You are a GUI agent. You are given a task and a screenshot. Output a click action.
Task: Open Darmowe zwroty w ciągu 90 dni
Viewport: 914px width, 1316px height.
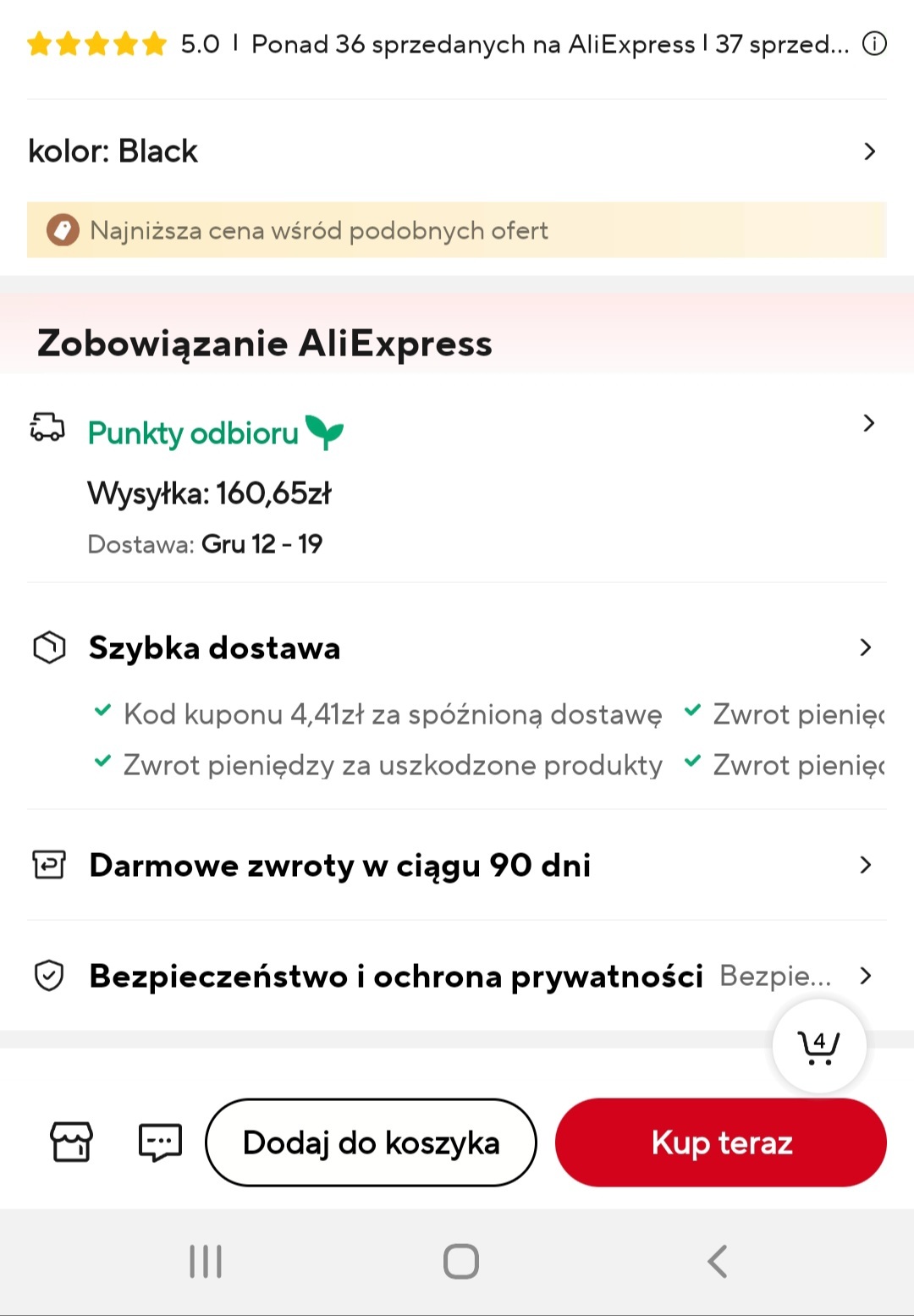[456, 865]
